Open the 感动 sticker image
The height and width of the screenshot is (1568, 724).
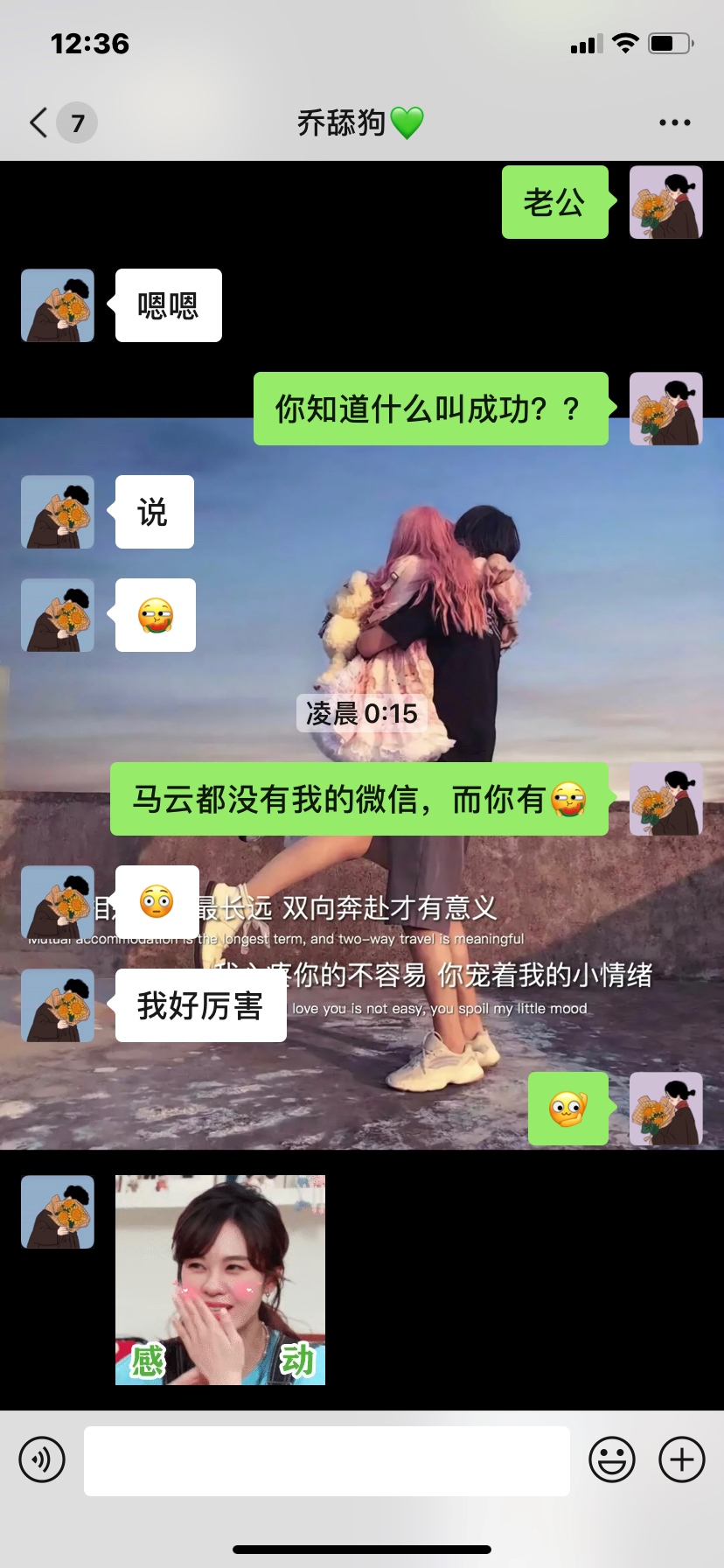220,1279
